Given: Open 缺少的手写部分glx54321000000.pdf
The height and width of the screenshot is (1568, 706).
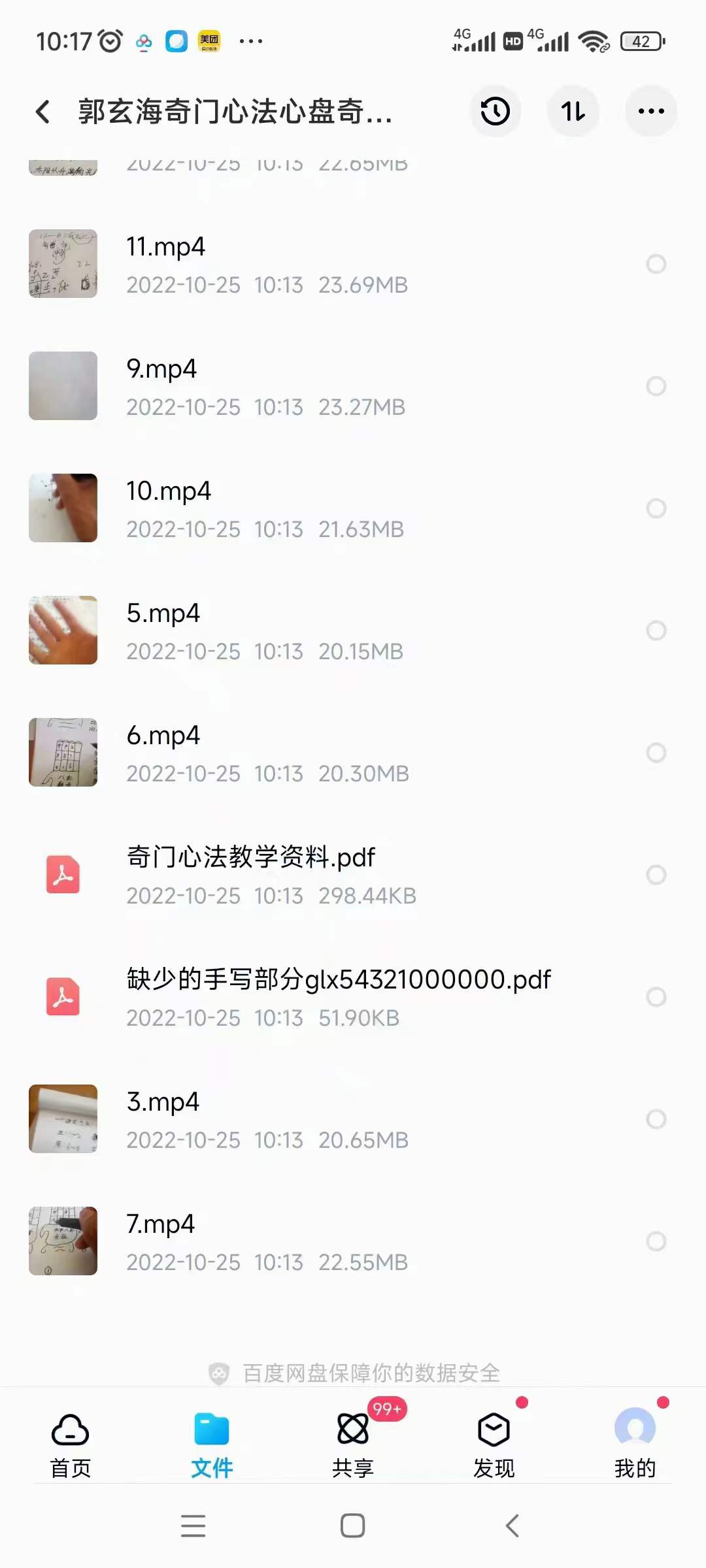Looking at the screenshot, I should point(338,979).
